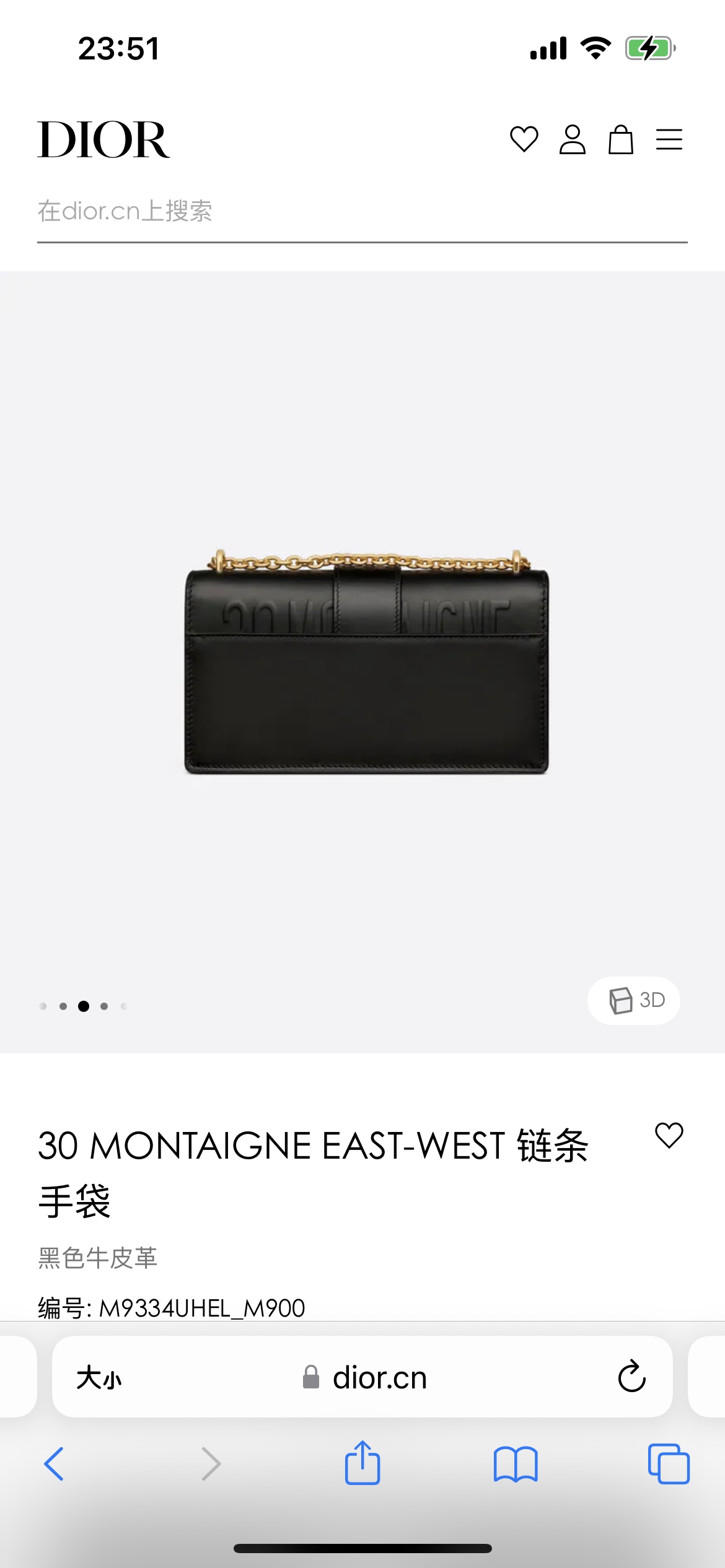Go back to the previous page
Viewport: 725px width, 1568px height.
(55, 1464)
